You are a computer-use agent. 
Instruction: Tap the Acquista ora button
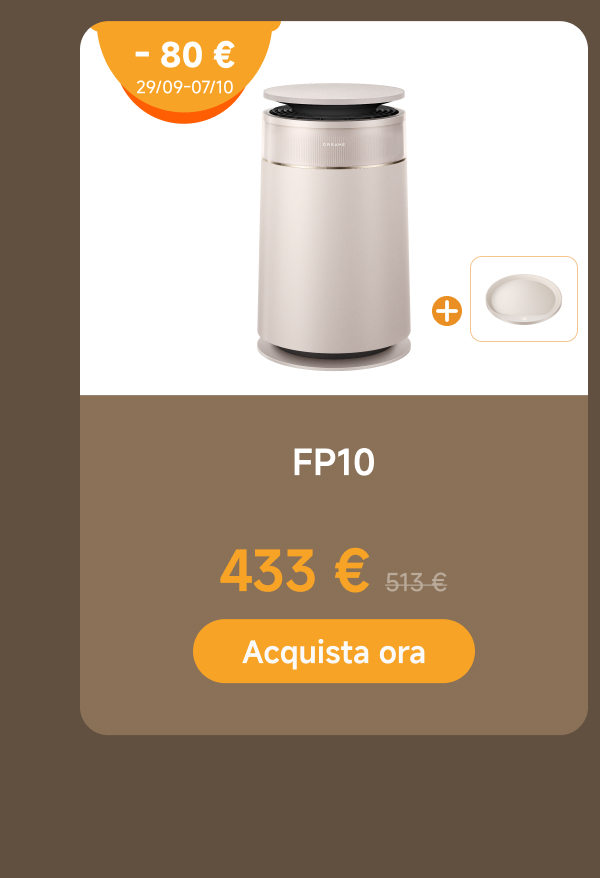(334, 651)
